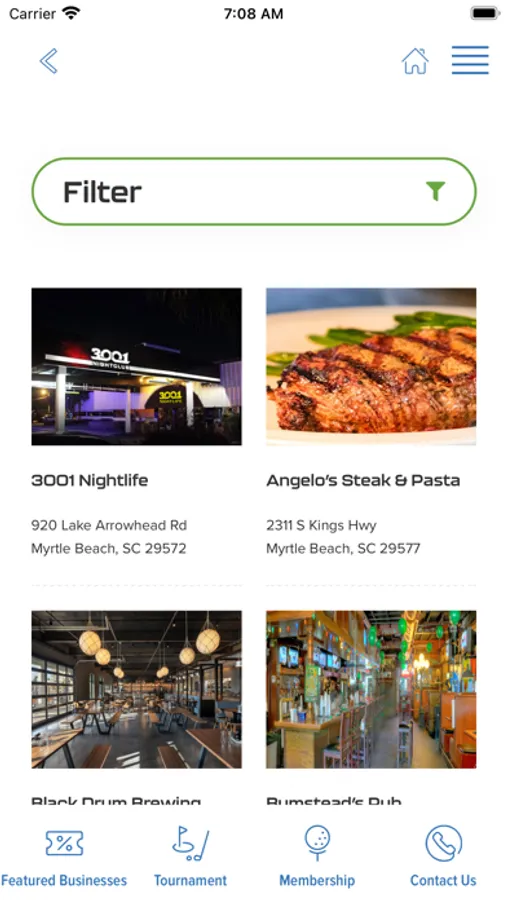This screenshot has width=507, height=900.
Task: Open the Contact Us tab
Action: coord(443,856)
